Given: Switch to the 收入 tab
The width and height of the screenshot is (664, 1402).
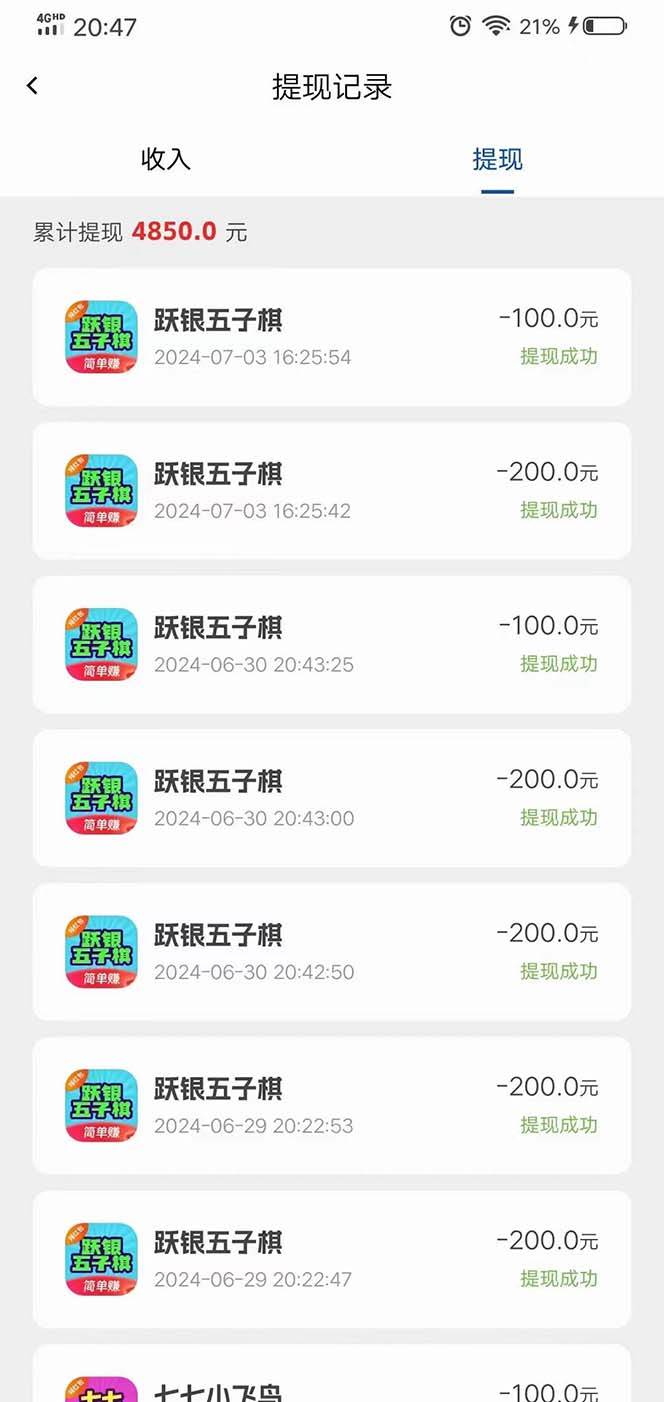Looking at the screenshot, I should [165, 159].
